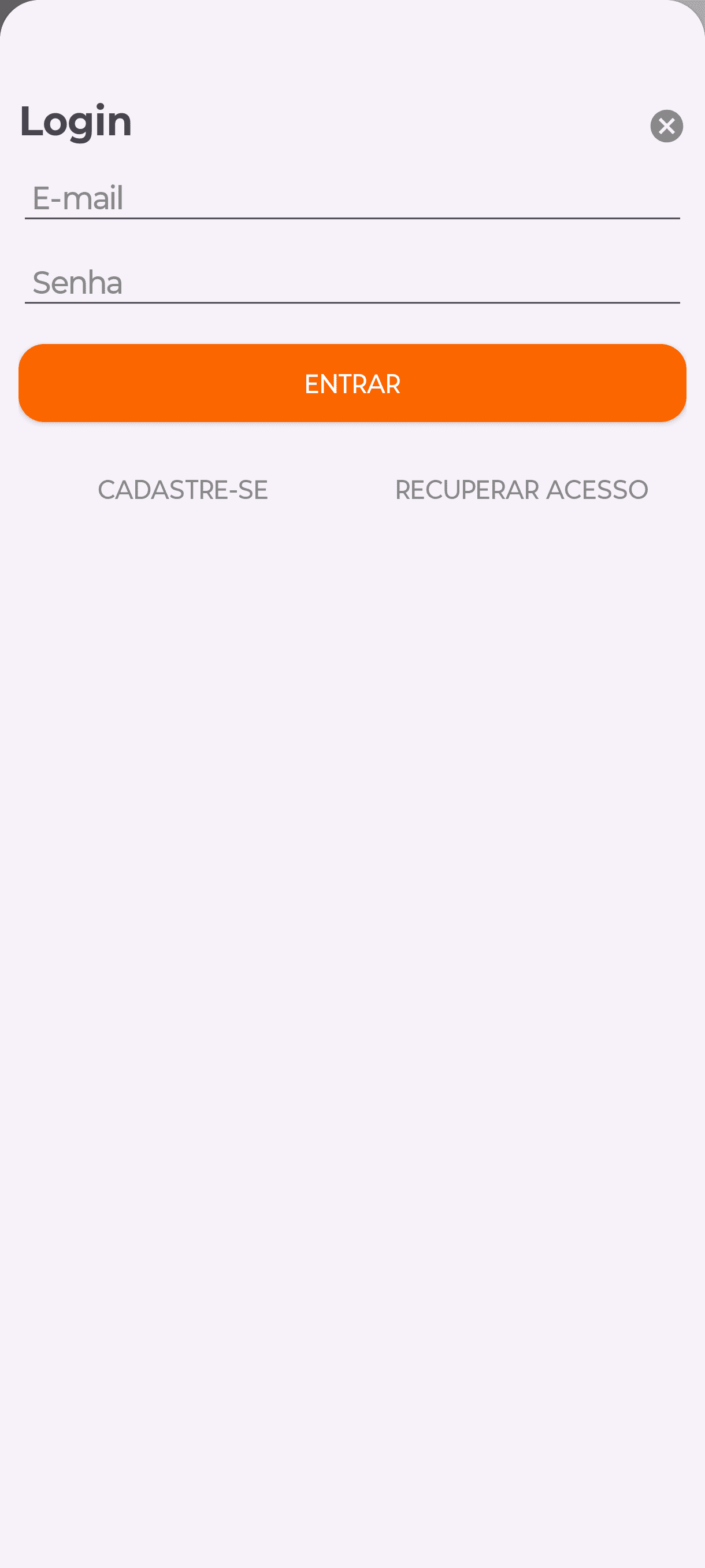Click the Login heading text
The image size is (705, 1568).
76,122
